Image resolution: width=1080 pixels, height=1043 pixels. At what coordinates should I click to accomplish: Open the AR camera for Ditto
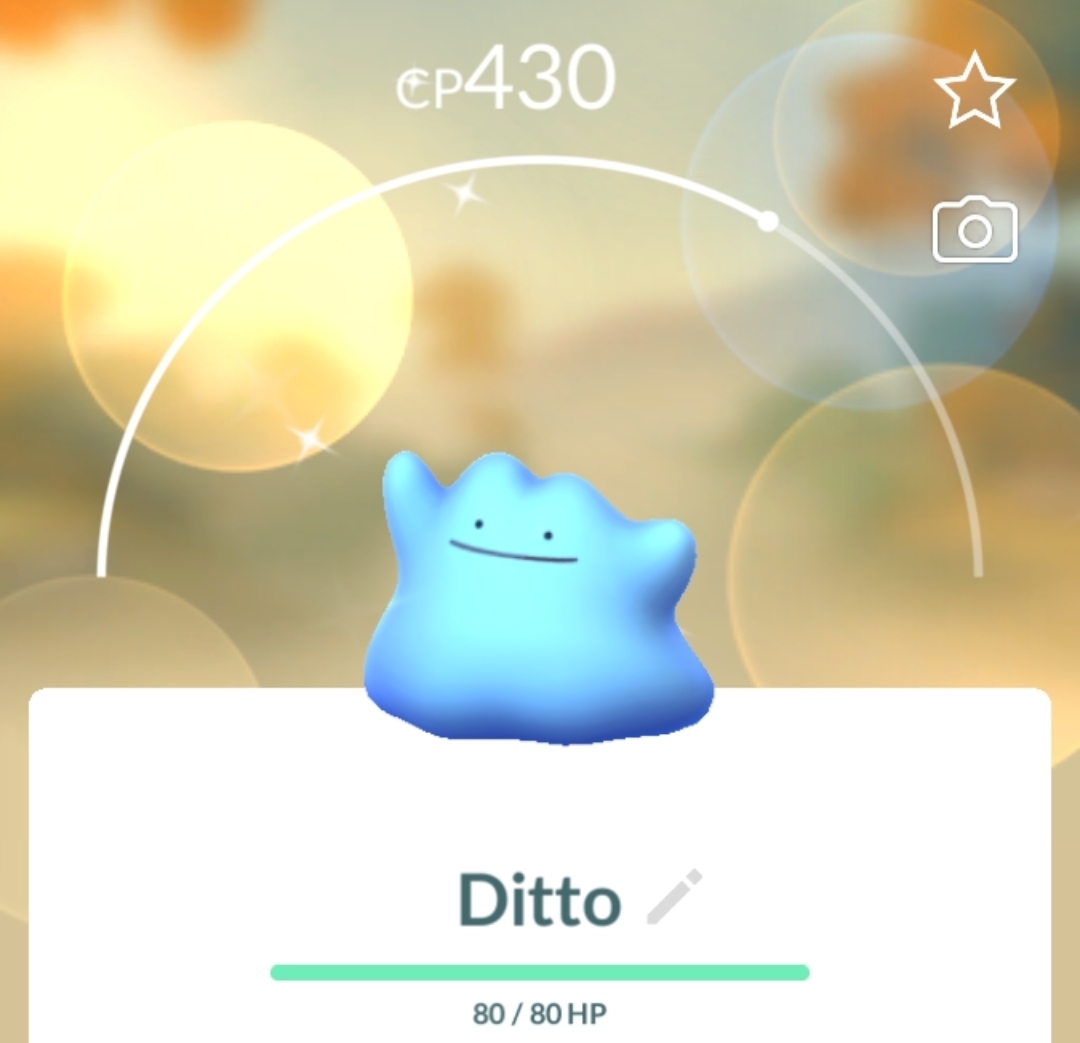click(x=974, y=230)
